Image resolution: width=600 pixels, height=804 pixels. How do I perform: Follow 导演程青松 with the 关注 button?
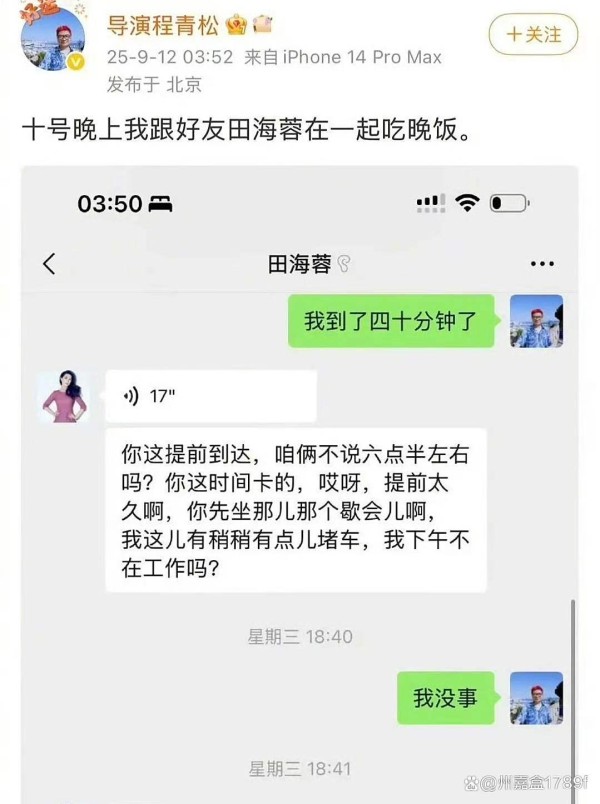[533, 35]
